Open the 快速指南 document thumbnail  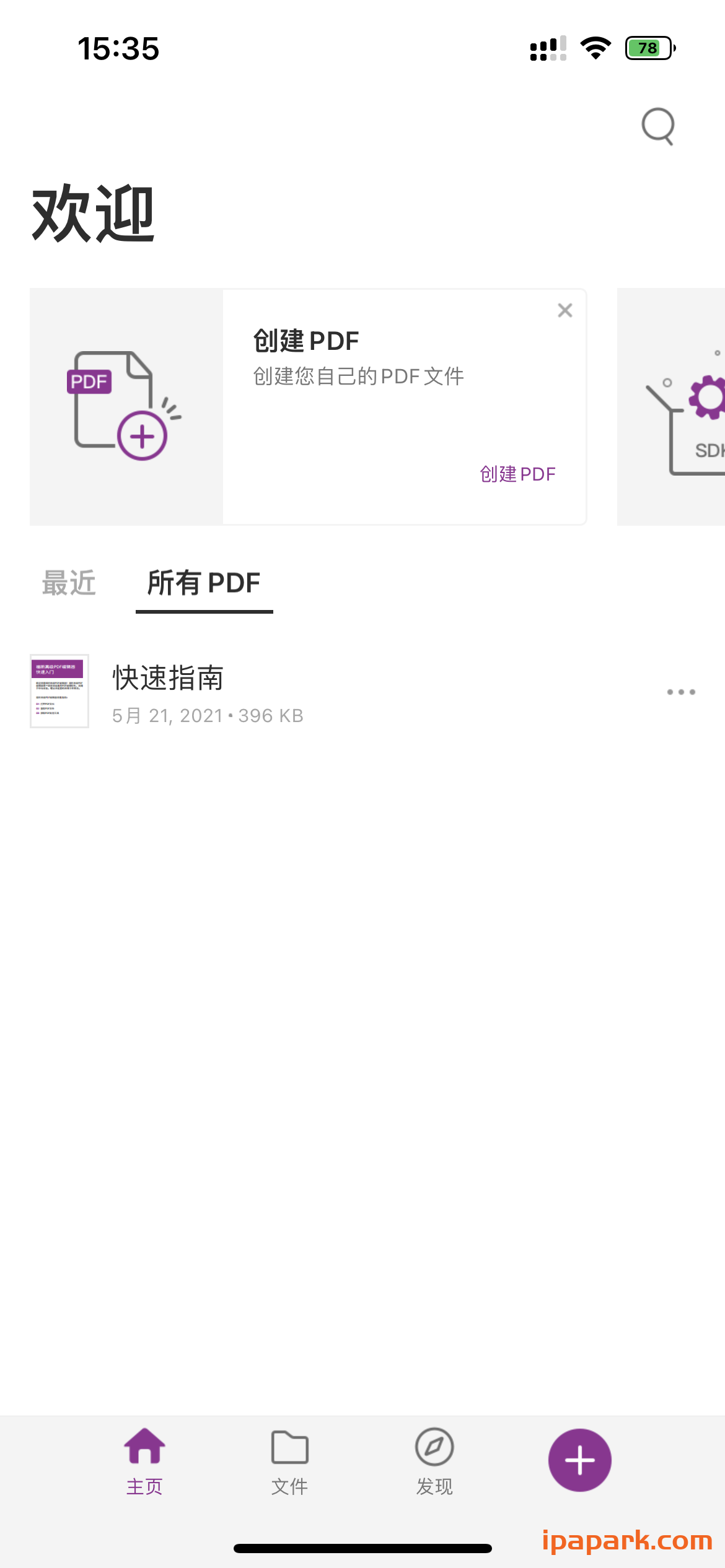coord(60,692)
